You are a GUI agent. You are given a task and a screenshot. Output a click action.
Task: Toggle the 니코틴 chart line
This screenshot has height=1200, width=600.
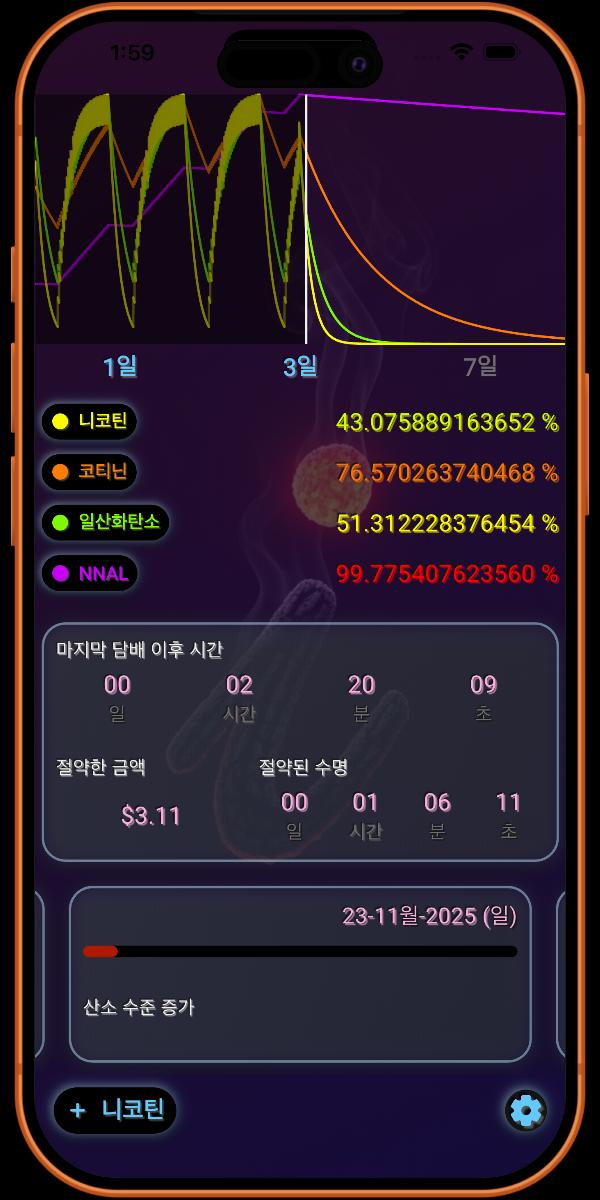pyautogui.click(x=89, y=421)
